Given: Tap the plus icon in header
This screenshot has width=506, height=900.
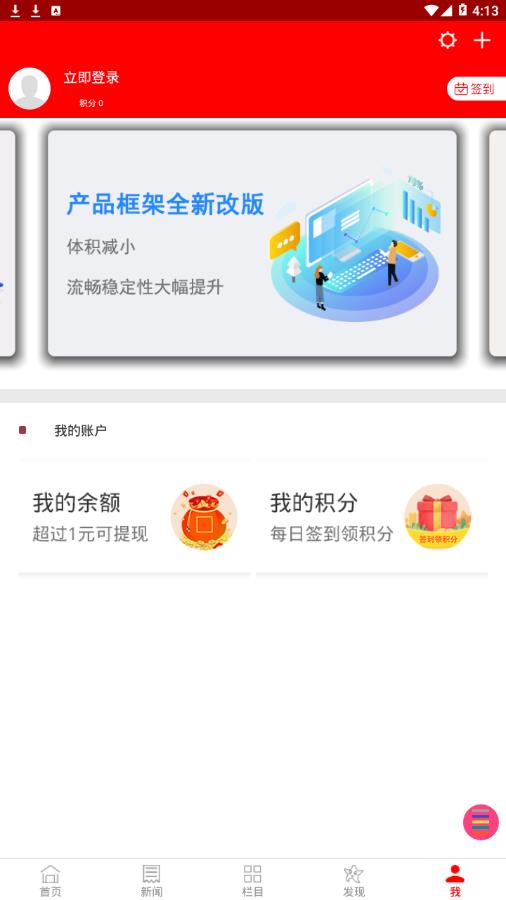Looking at the screenshot, I should [482, 40].
